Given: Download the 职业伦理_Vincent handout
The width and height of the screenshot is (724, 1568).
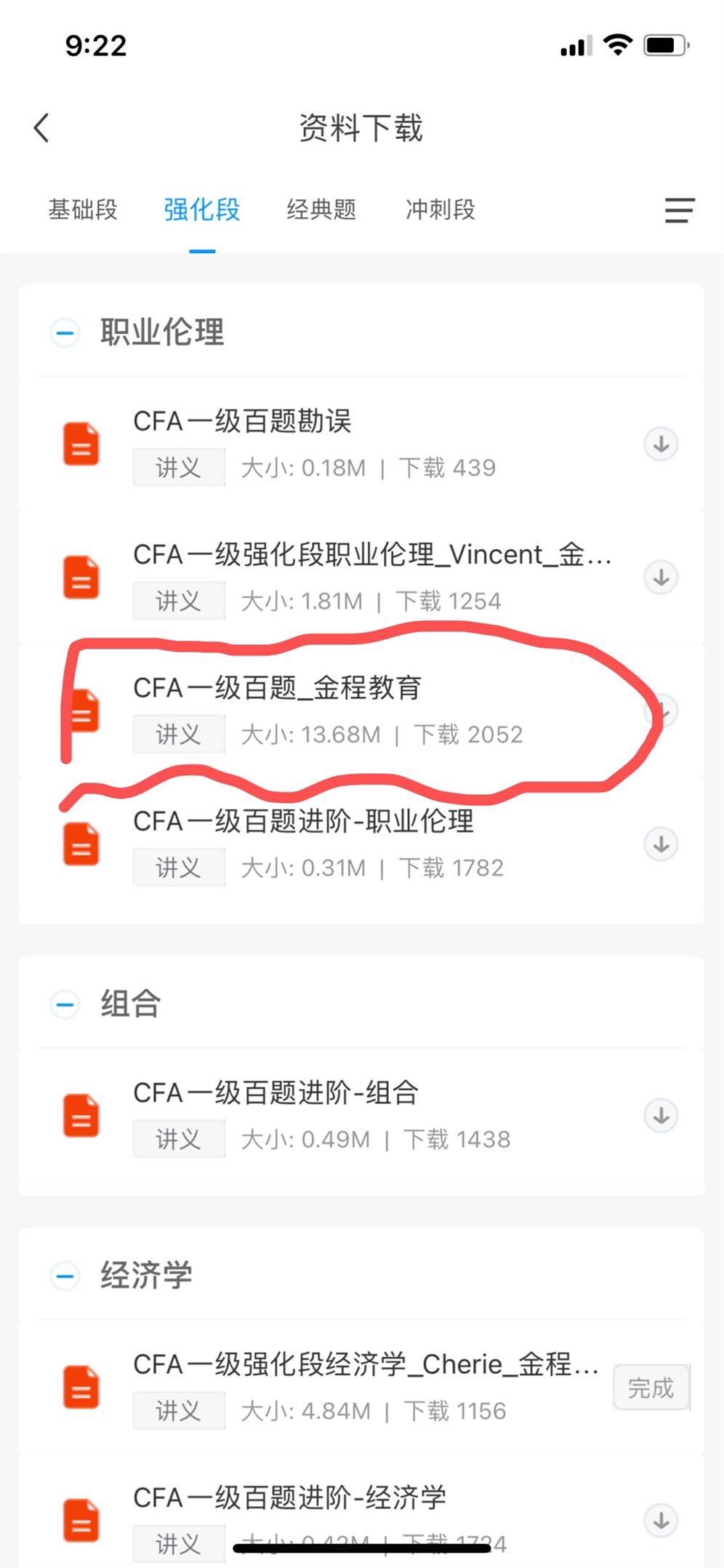Looking at the screenshot, I should point(660,577).
